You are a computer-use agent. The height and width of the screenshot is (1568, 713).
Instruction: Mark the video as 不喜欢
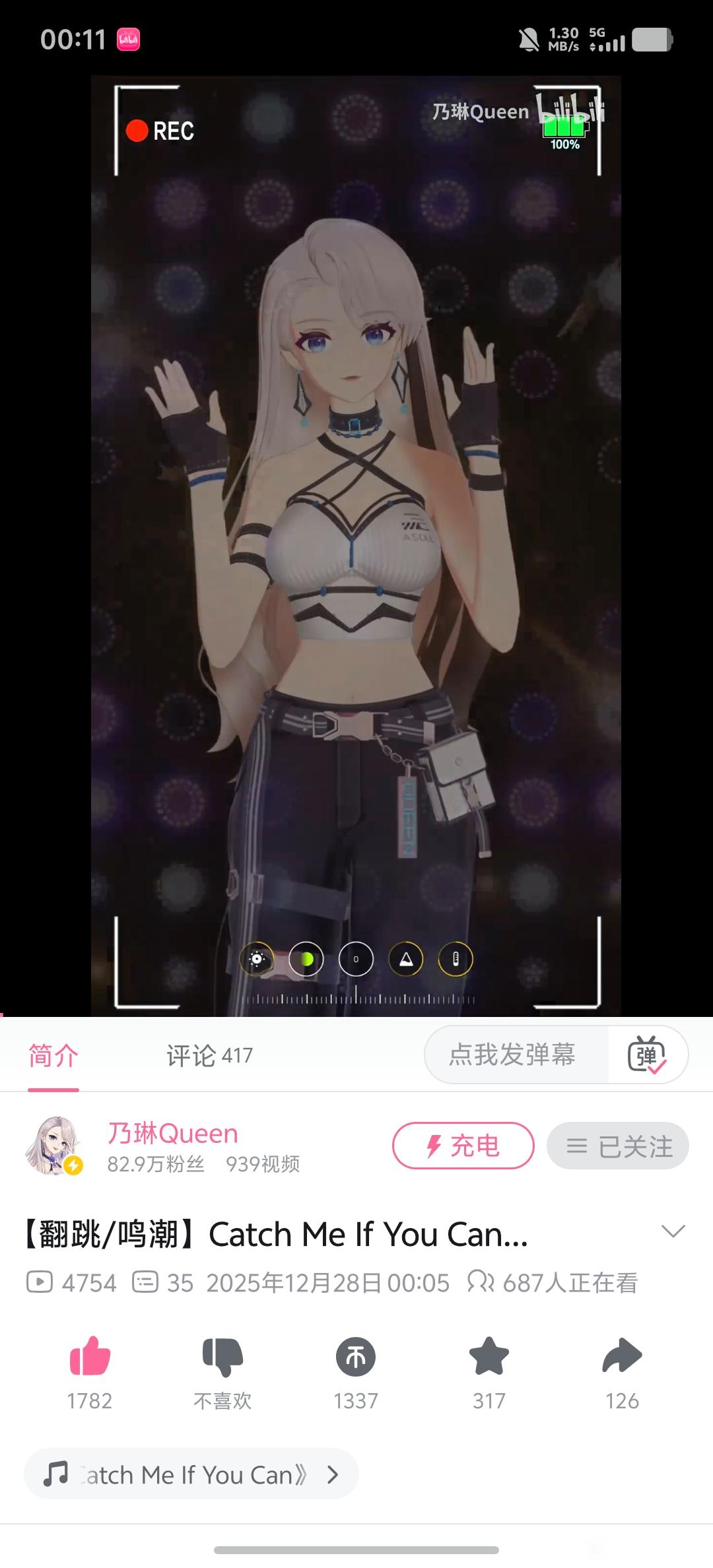(x=222, y=1357)
